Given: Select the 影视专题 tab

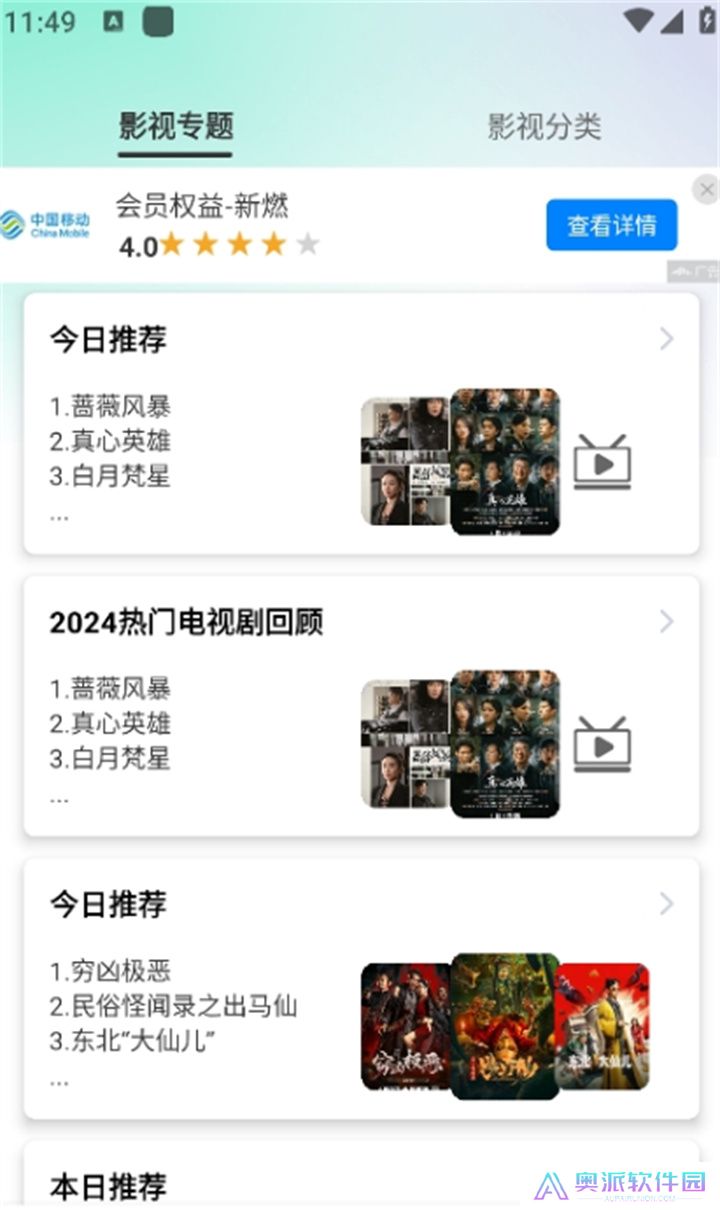Looking at the screenshot, I should [x=175, y=128].
